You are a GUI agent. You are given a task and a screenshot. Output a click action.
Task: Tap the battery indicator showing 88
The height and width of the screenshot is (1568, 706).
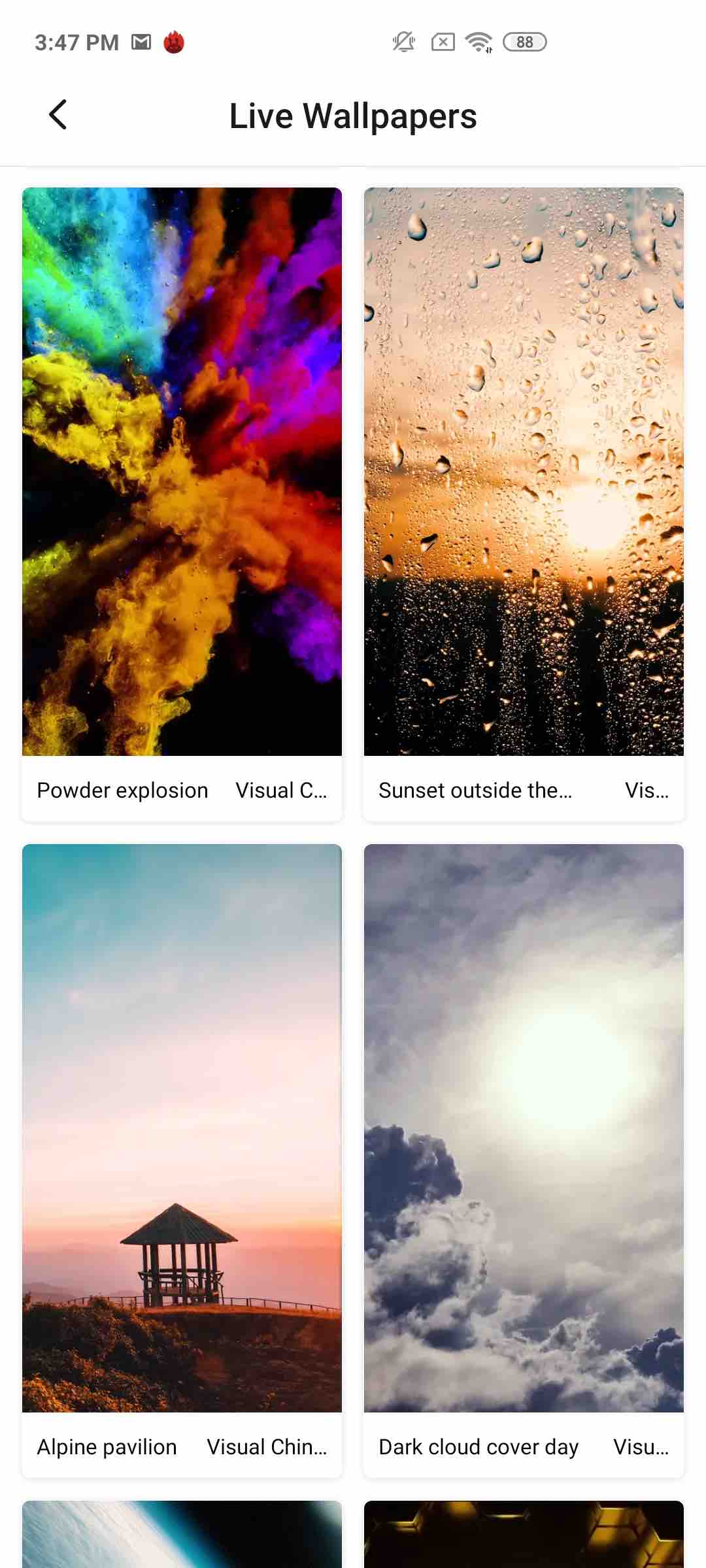pyautogui.click(x=523, y=41)
